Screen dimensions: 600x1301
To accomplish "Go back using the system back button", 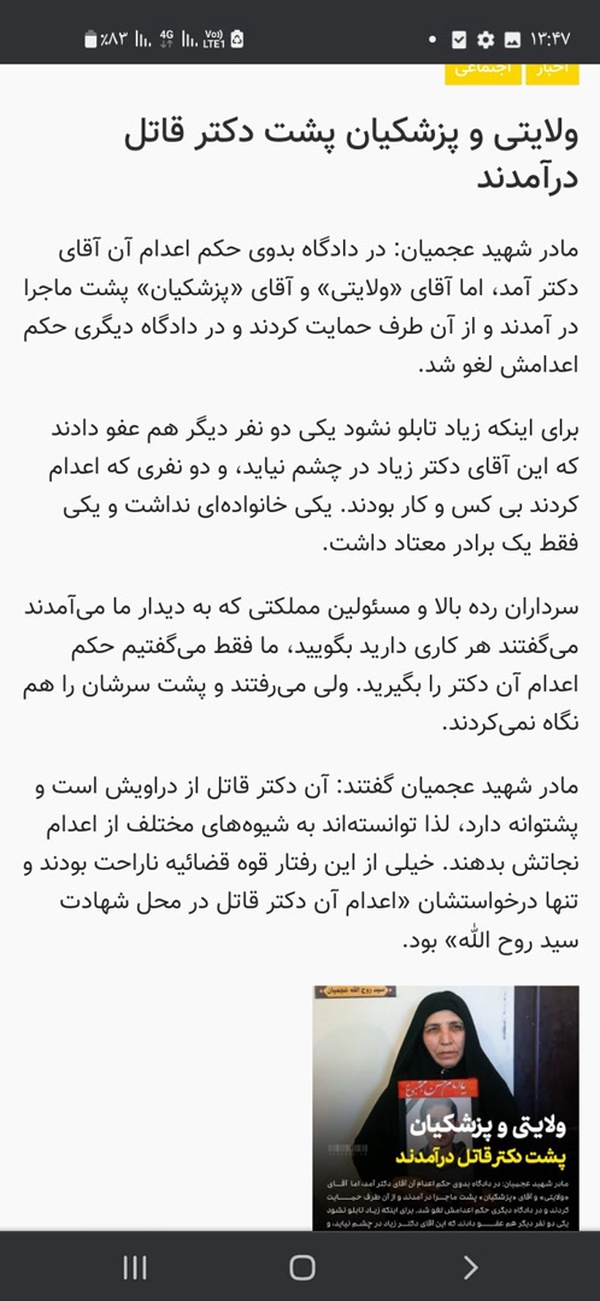I will pyautogui.click(x=469, y=1267).
